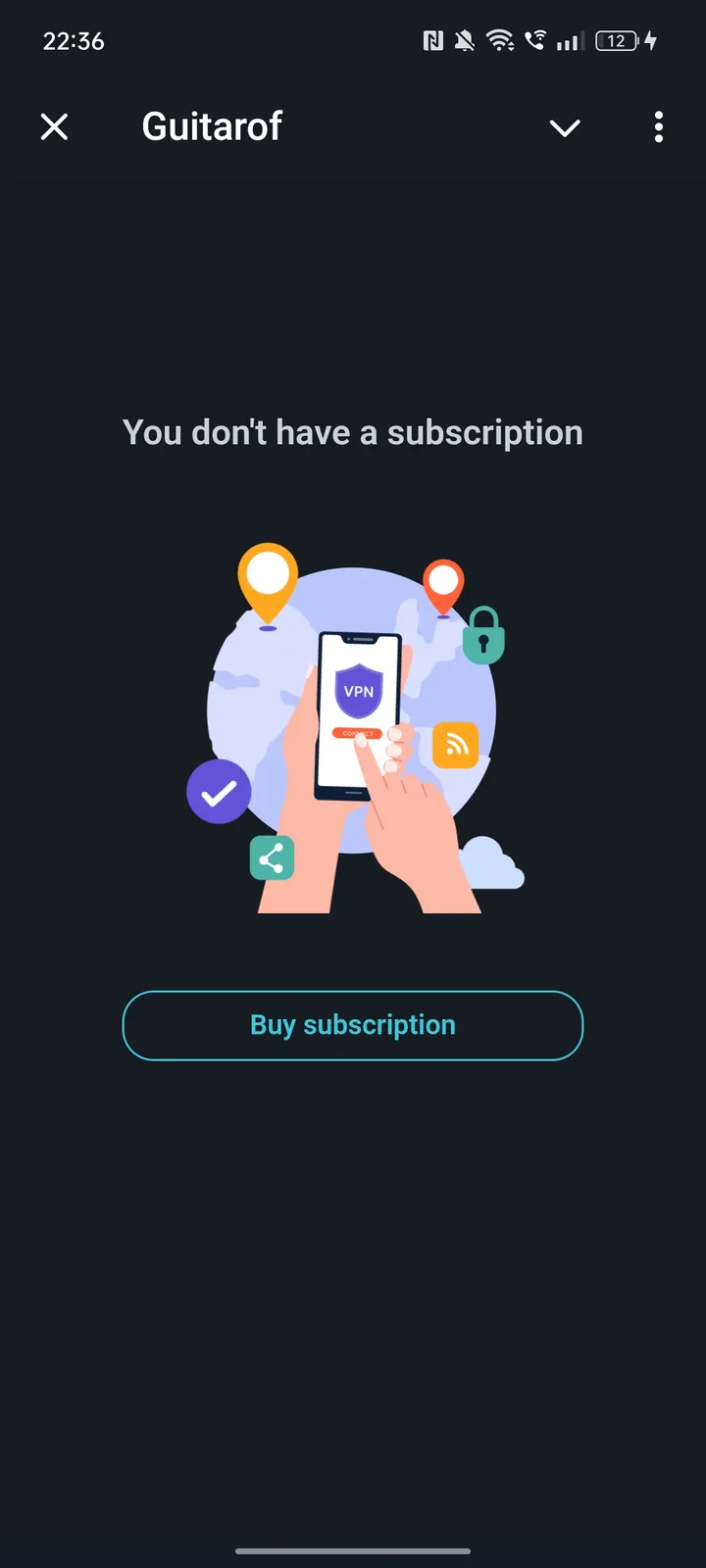Tap the NFC status bar icon
Image resolution: width=706 pixels, height=1568 pixels.
(432, 40)
